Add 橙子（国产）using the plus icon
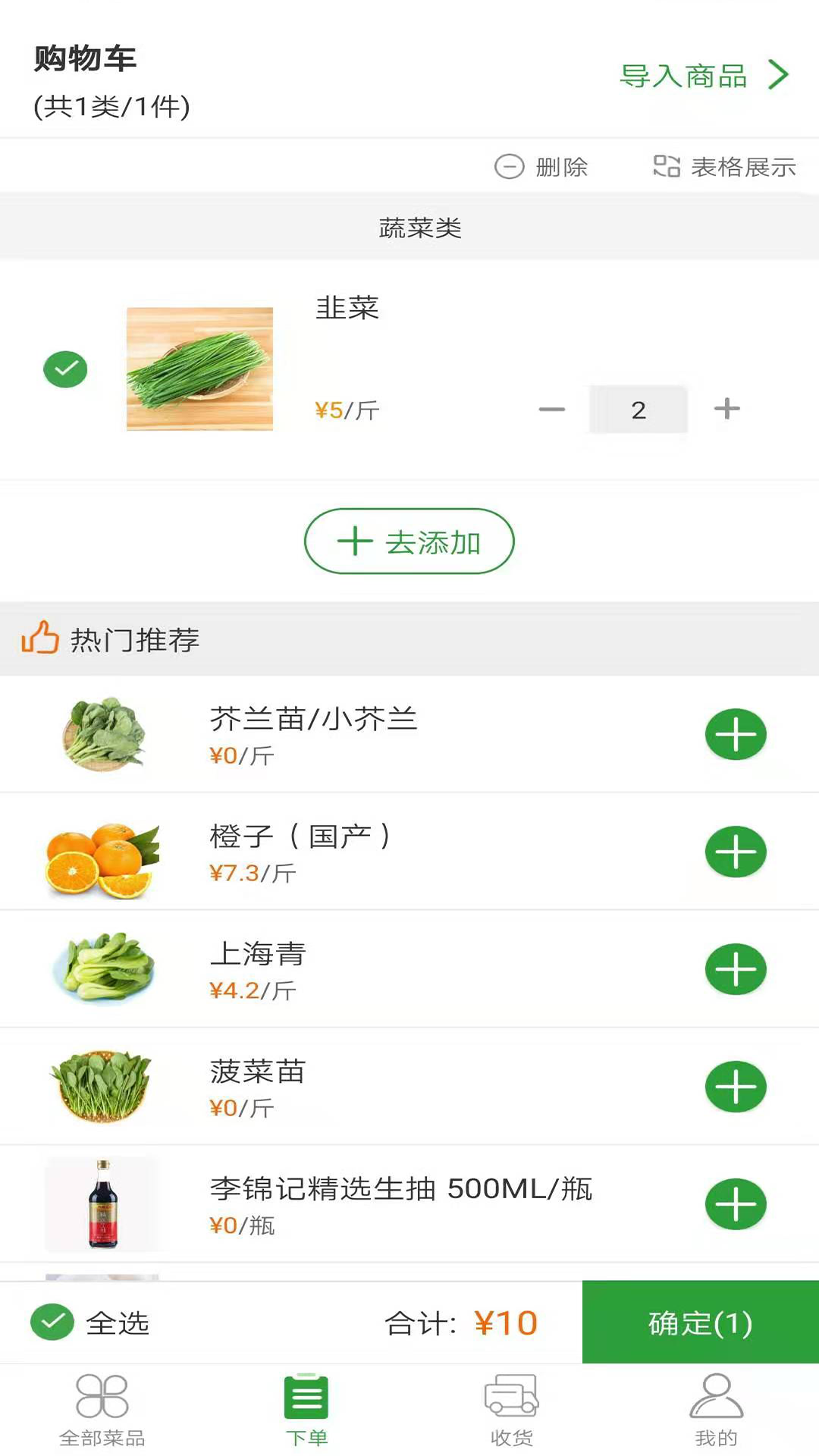This screenshot has width=819, height=1456. (735, 852)
